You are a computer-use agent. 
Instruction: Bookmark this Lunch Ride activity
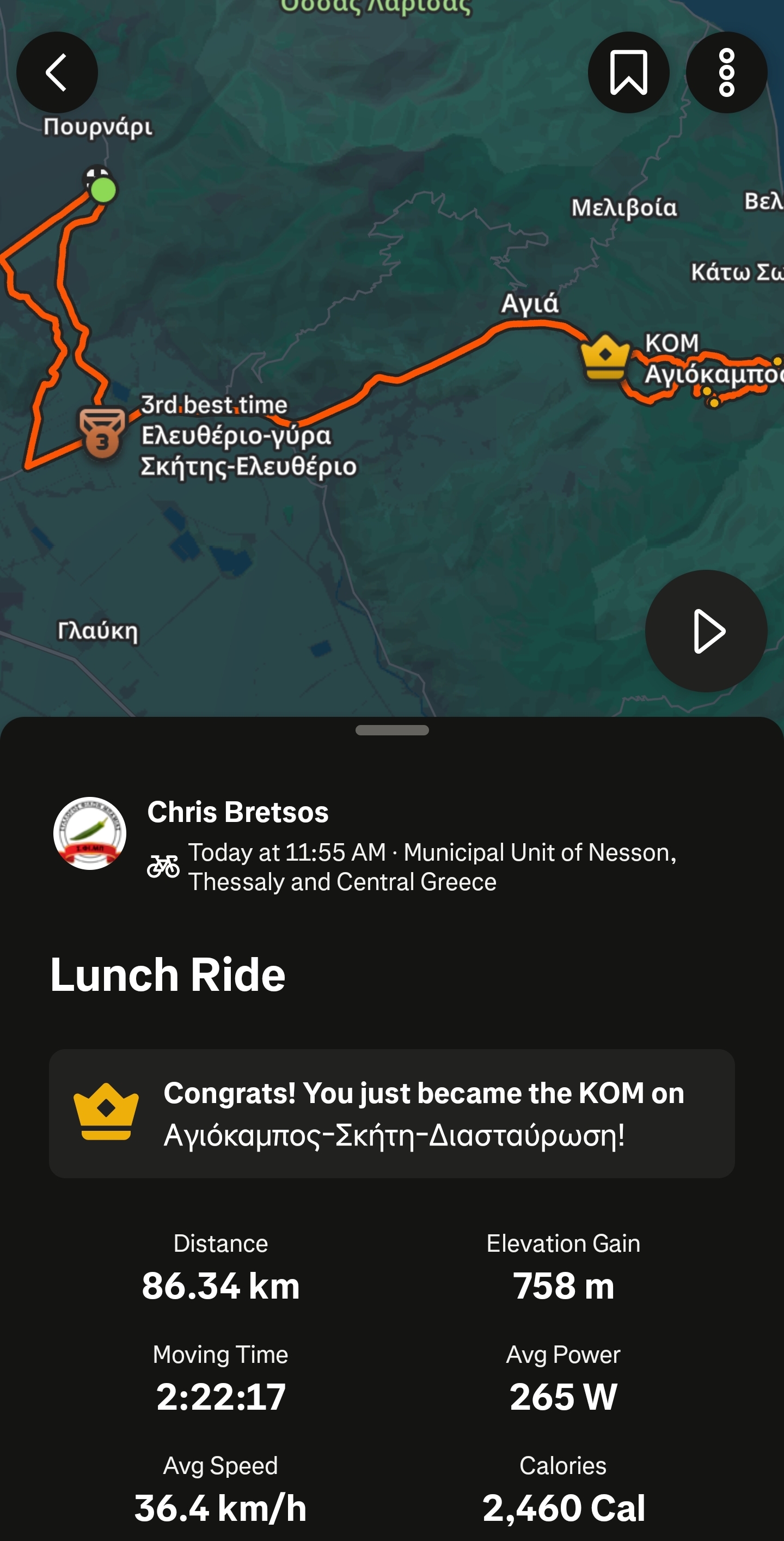coord(628,72)
